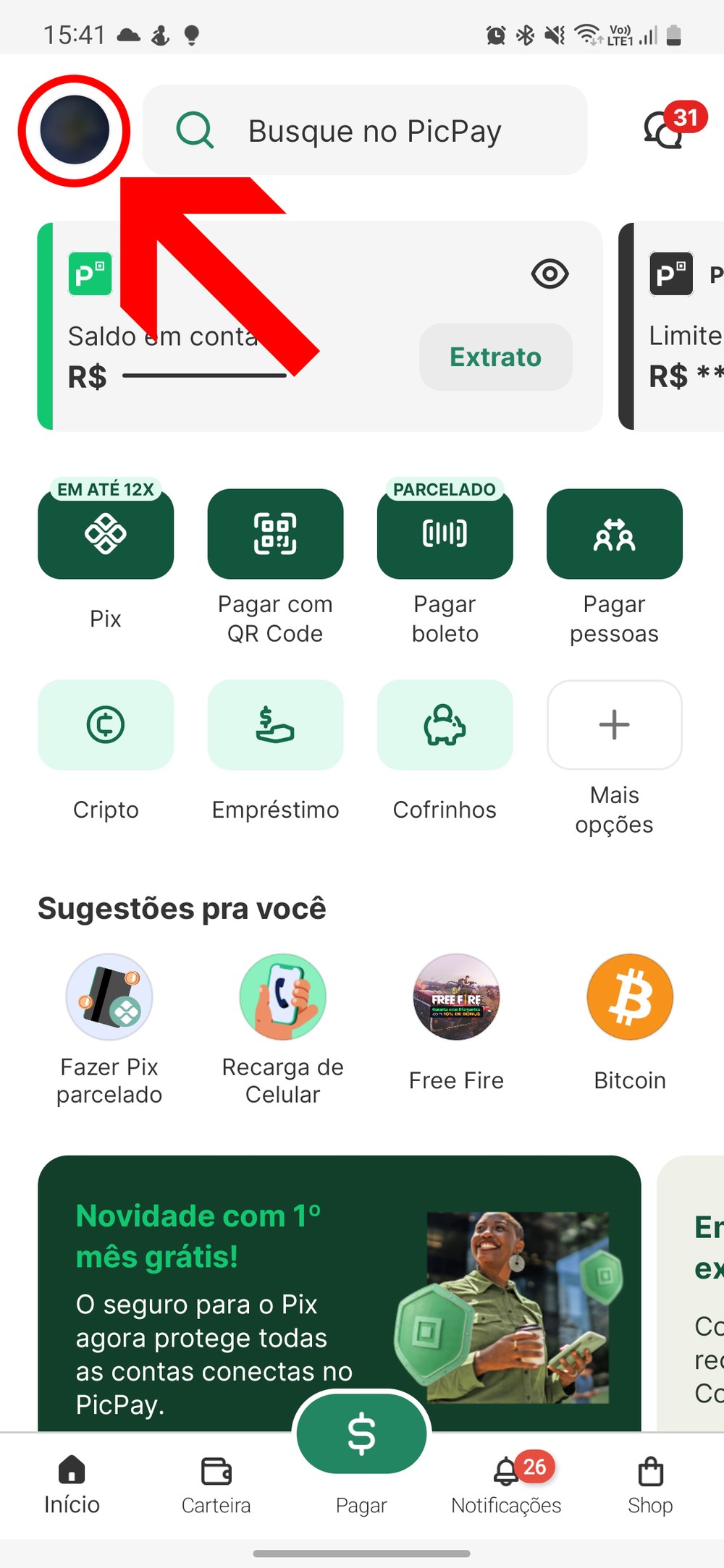
Task: Open the profile avatar
Action: tap(74, 131)
